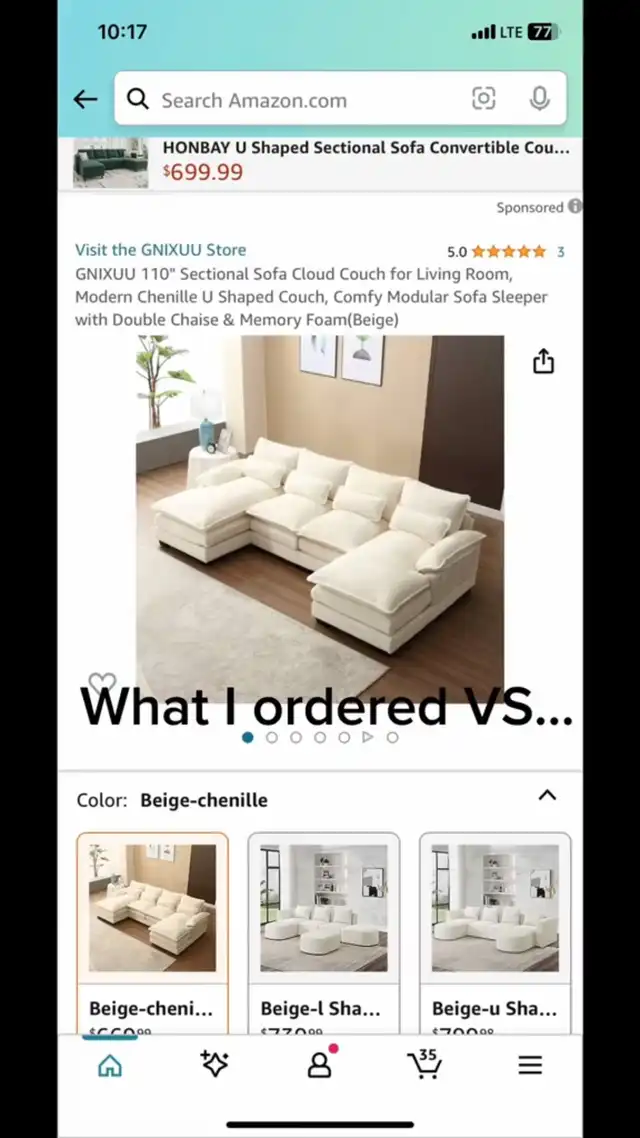The width and height of the screenshot is (640, 1138).
Task: Collapse the Color options chevron
Action: tap(547, 796)
